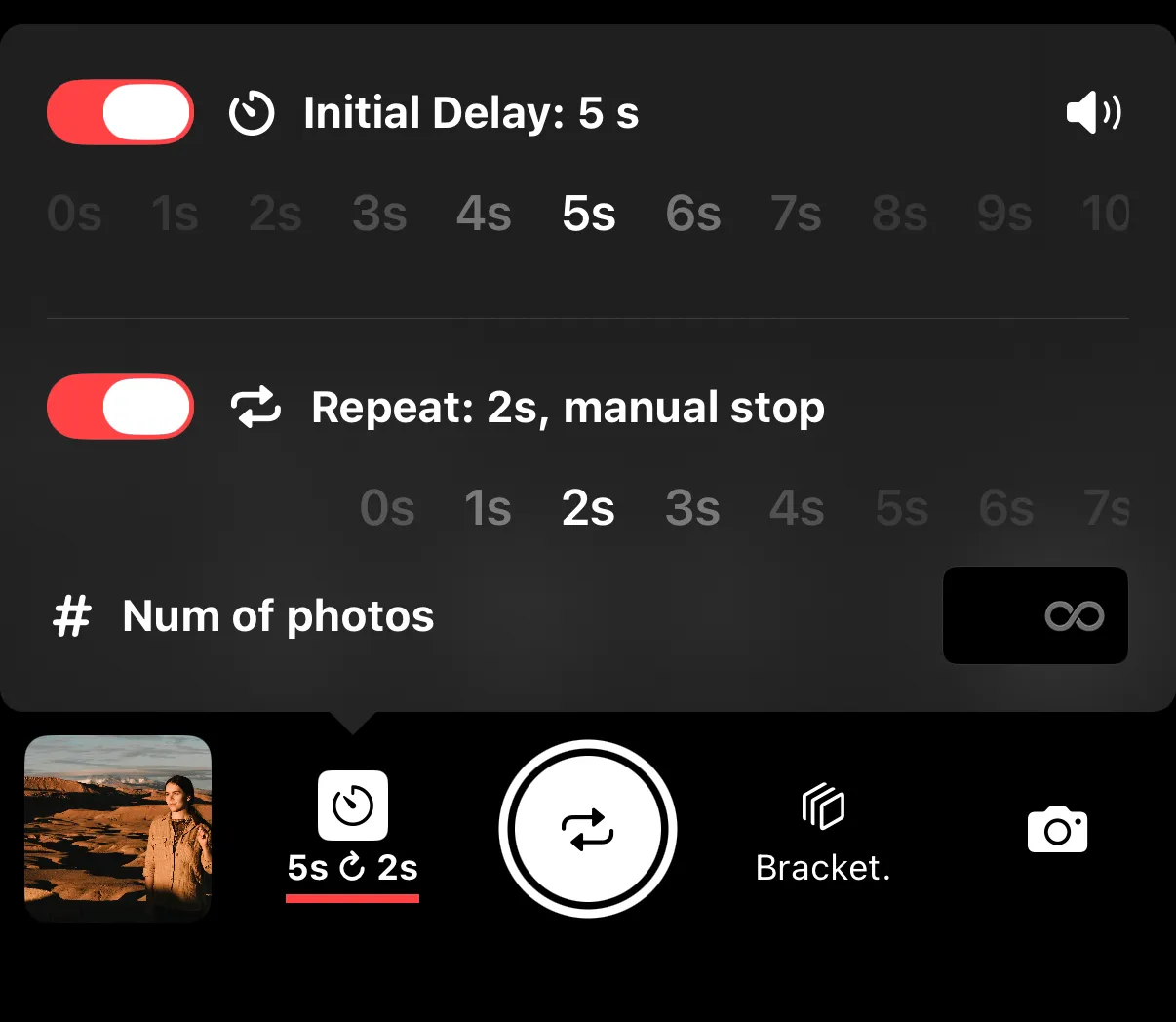
Task: Turn off the Repeat toggle
Action: 120,407
